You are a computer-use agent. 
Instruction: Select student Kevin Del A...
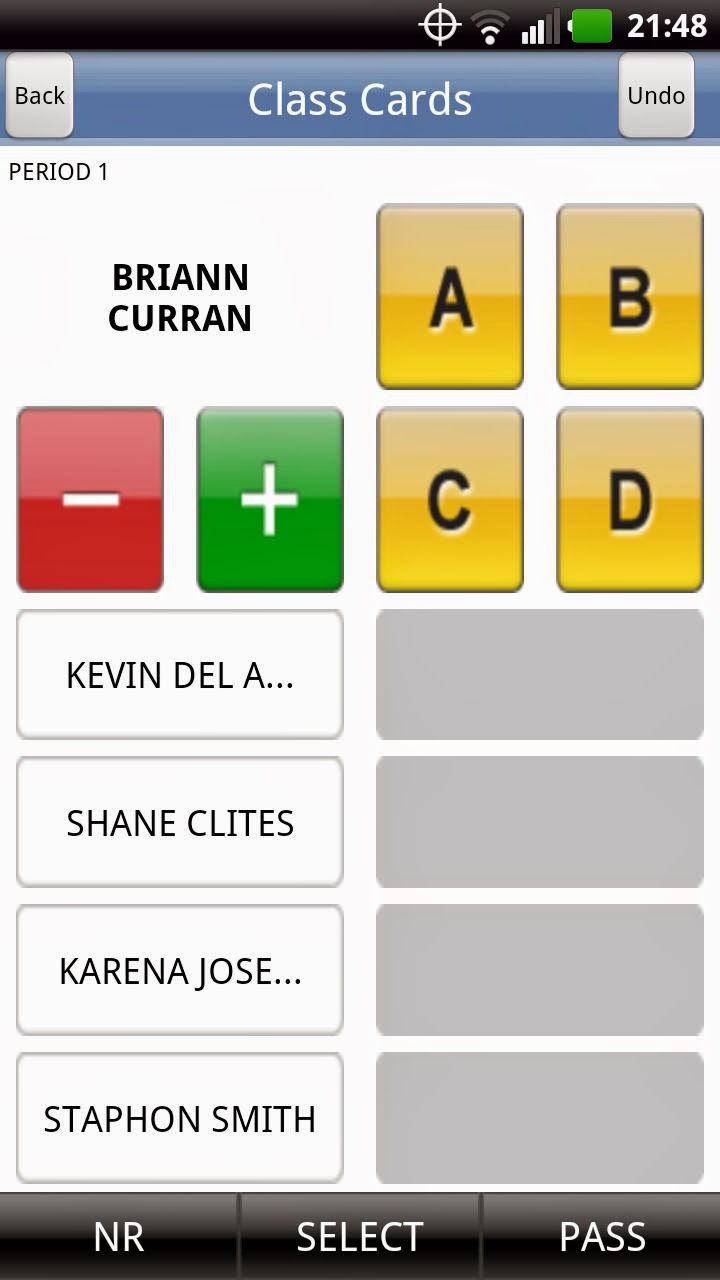(x=180, y=675)
